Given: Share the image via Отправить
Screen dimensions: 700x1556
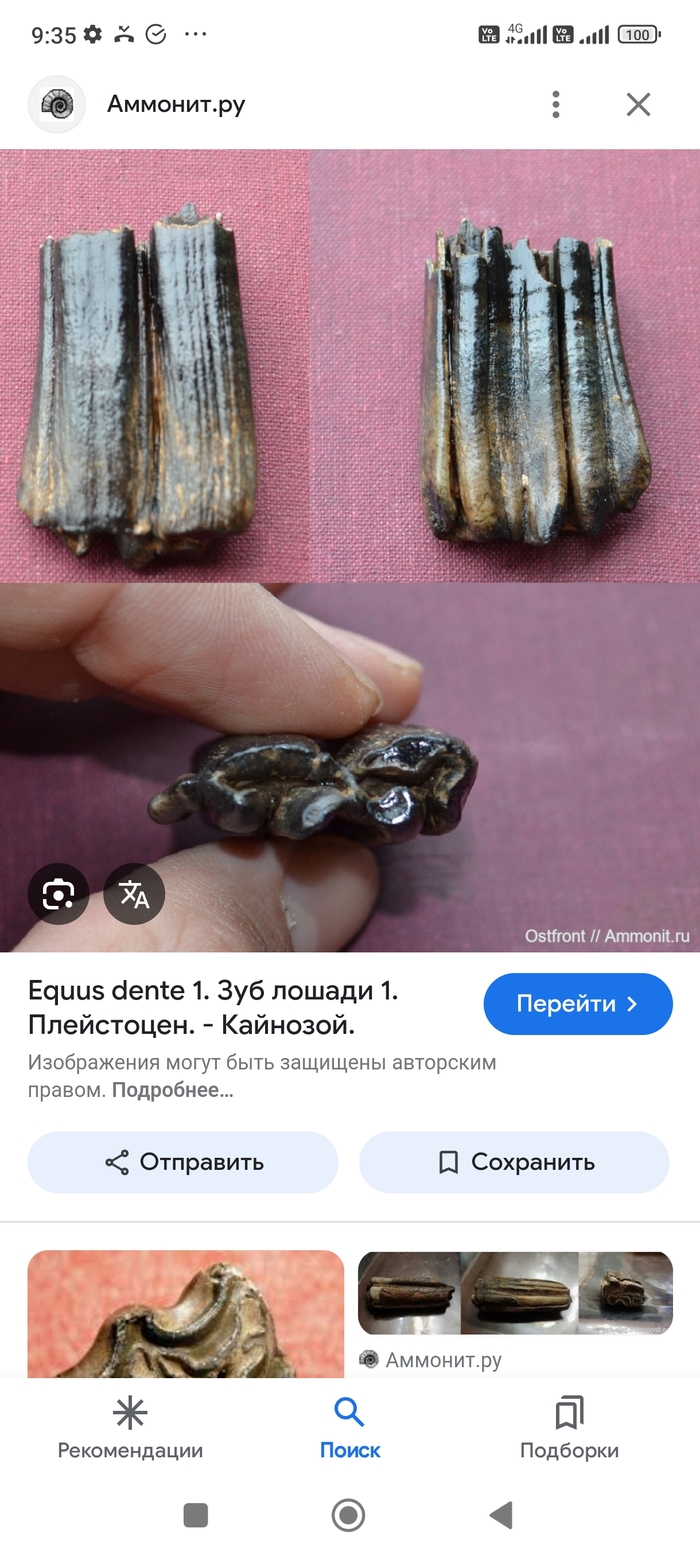Looking at the screenshot, I should pyautogui.click(x=183, y=1162).
